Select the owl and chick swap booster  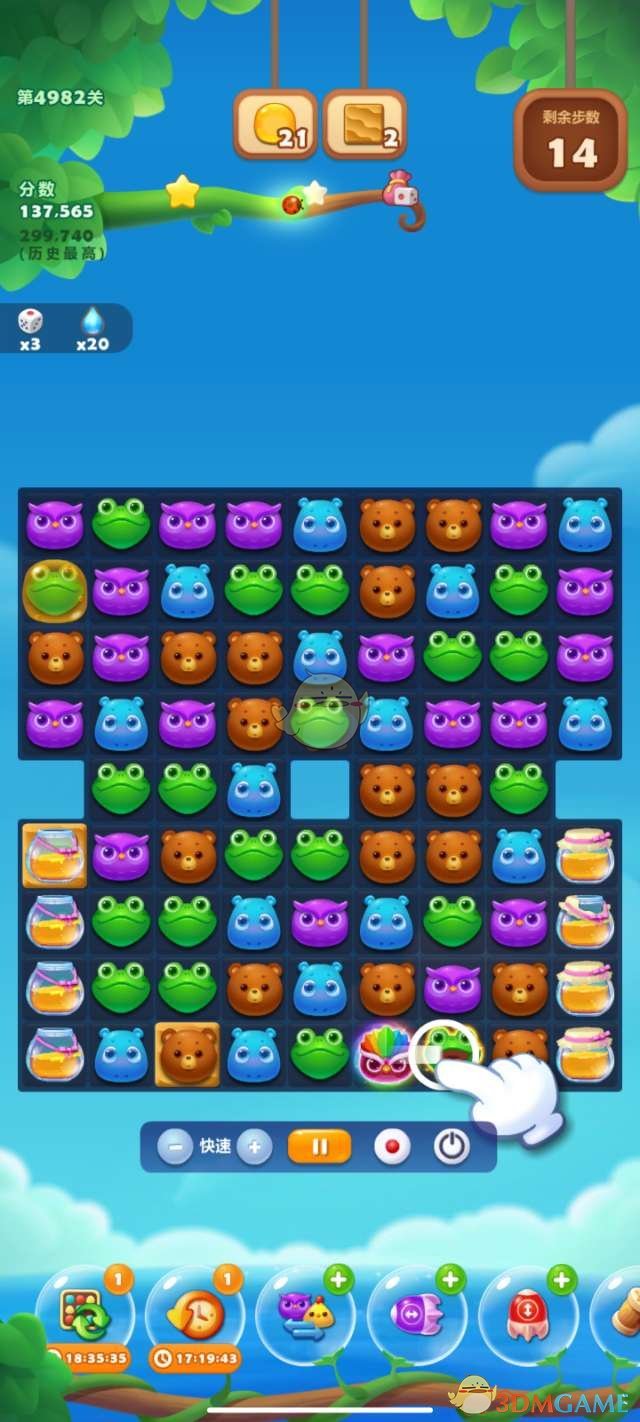[x=307, y=1313]
